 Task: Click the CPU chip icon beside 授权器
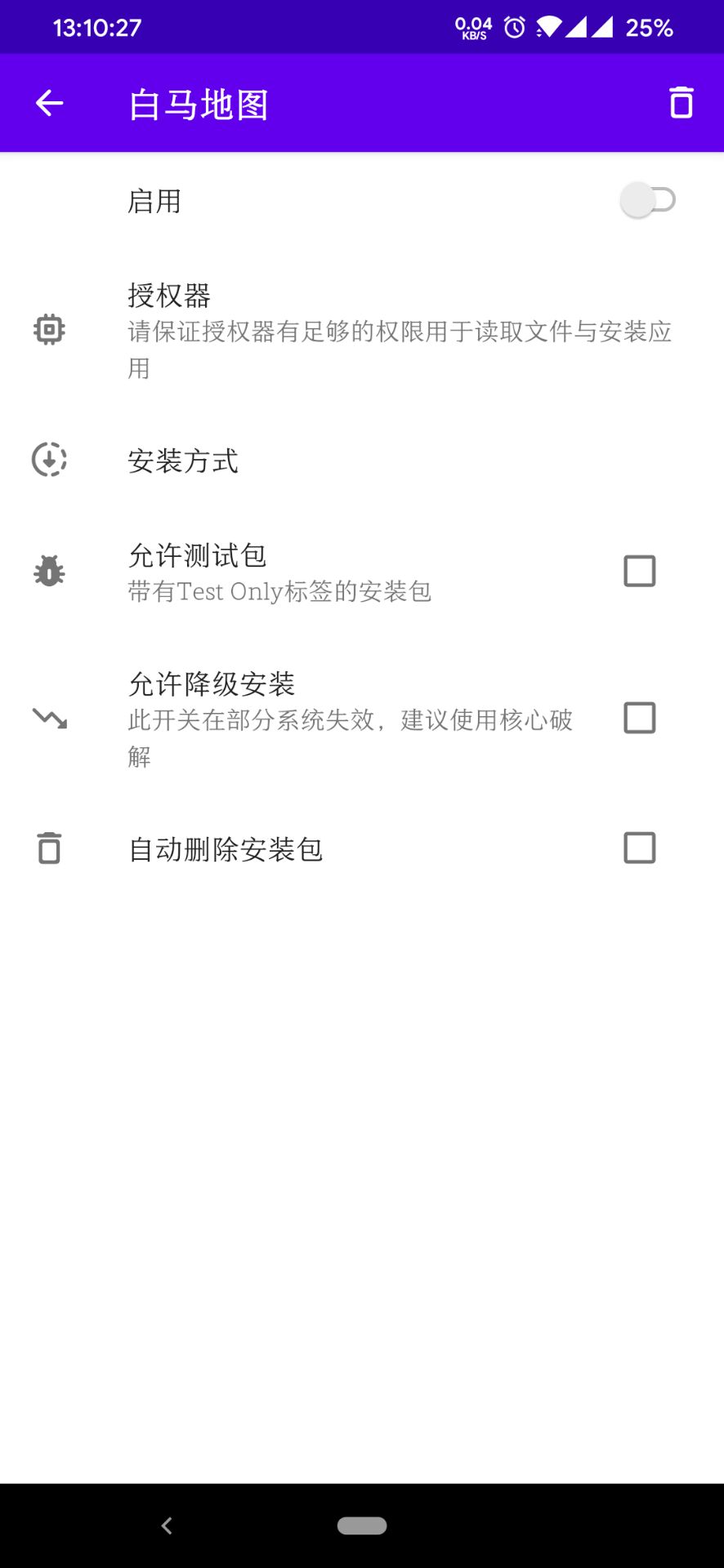(x=48, y=329)
